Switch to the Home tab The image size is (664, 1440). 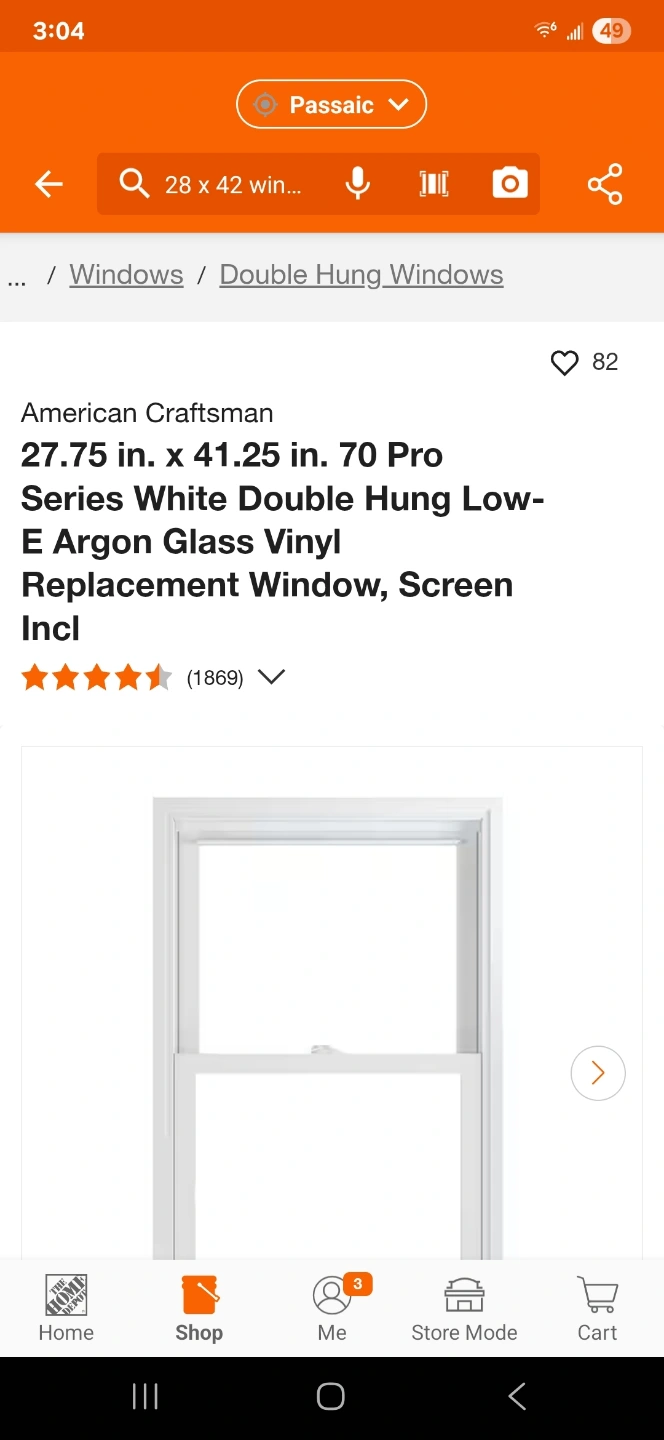point(66,1308)
